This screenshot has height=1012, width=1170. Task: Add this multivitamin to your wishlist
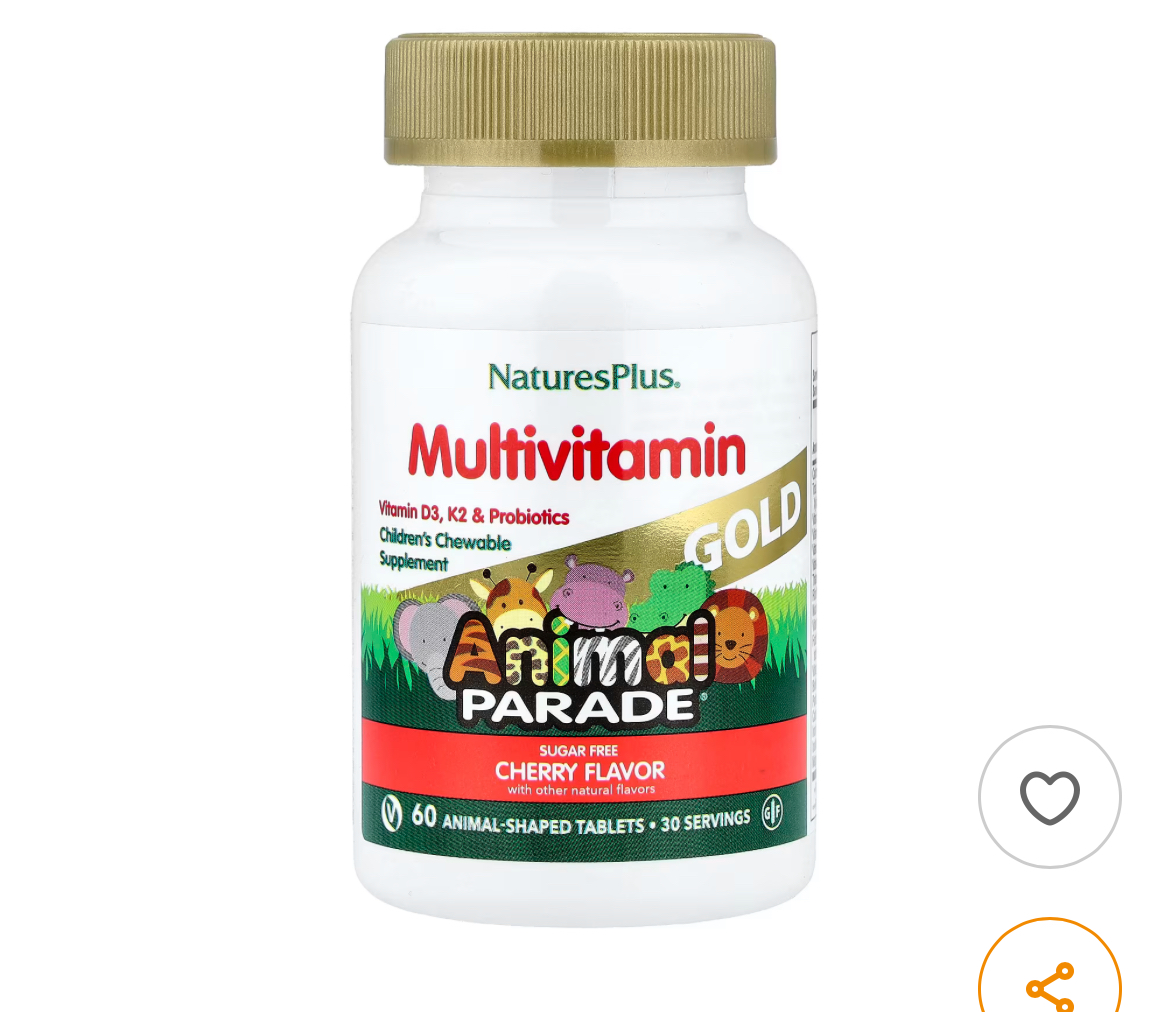pos(1049,797)
